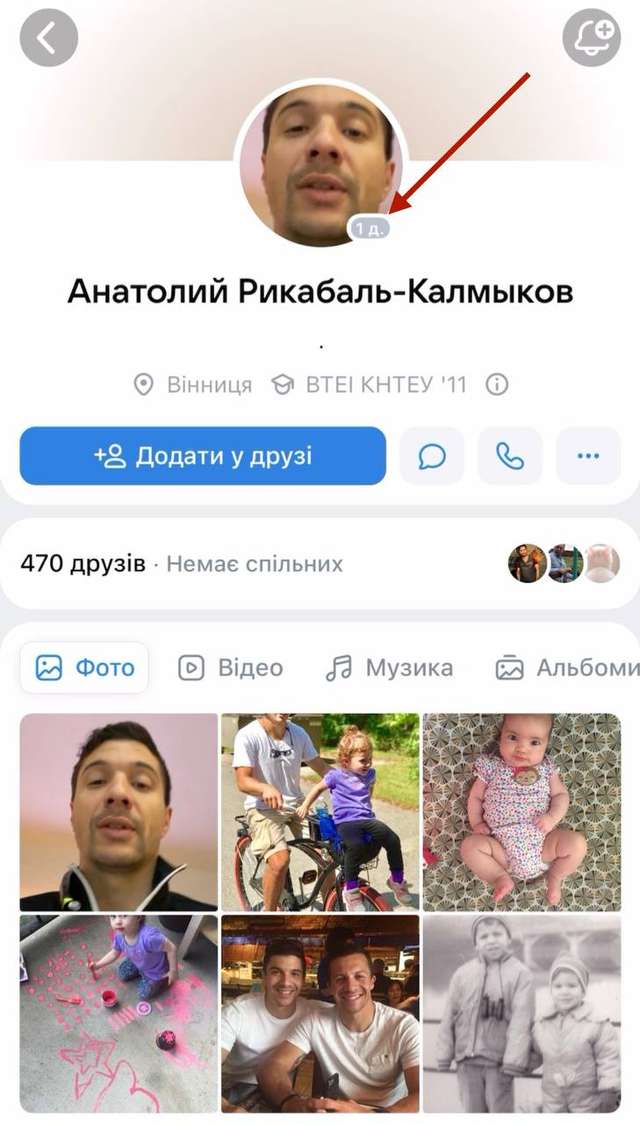Open the profile avatar photo
Viewport: 640px width, 1124px height.
[321, 163]
